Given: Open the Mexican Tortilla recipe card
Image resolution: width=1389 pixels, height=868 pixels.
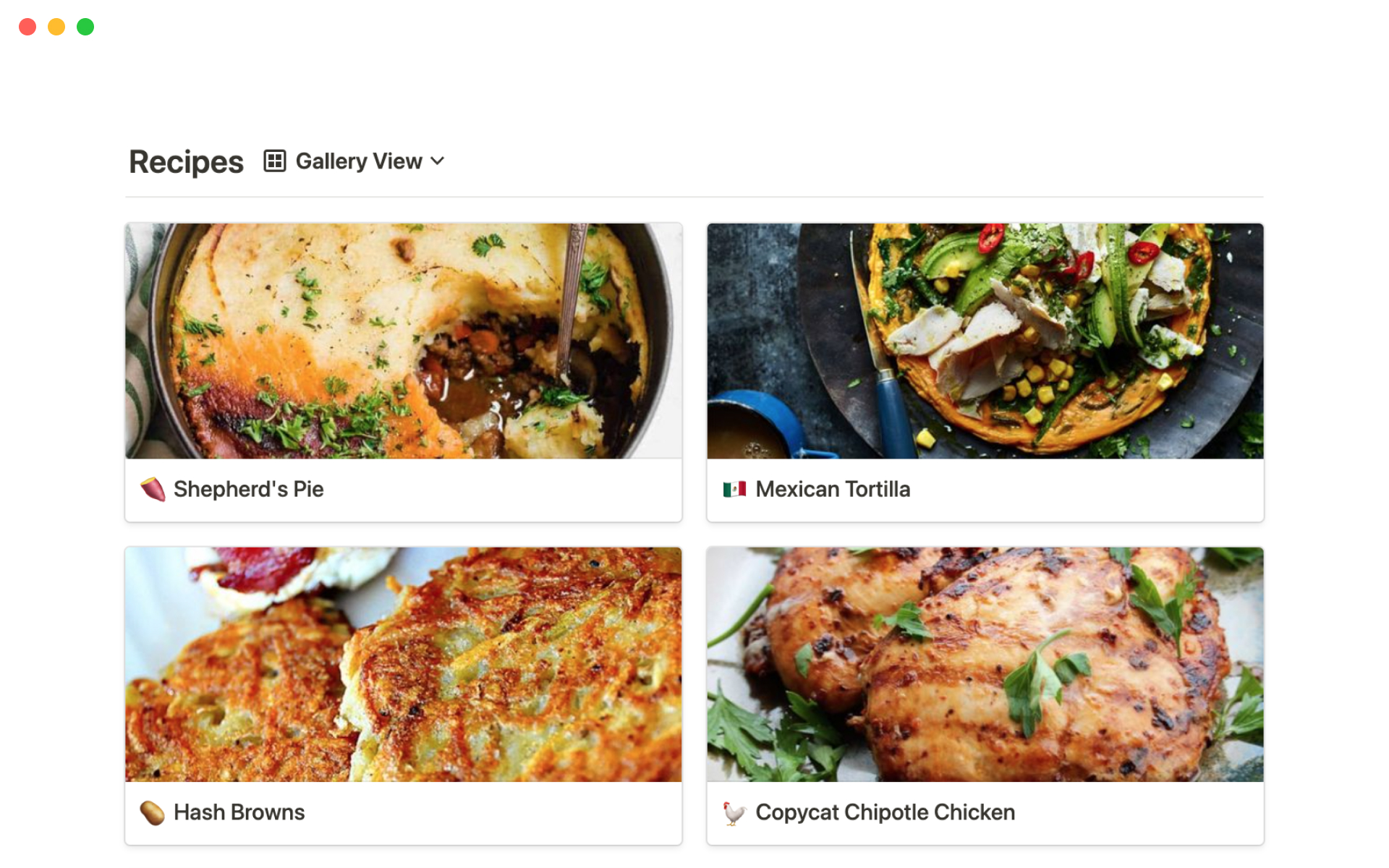Looking at the screenshot, I should [x=985, y=372].
